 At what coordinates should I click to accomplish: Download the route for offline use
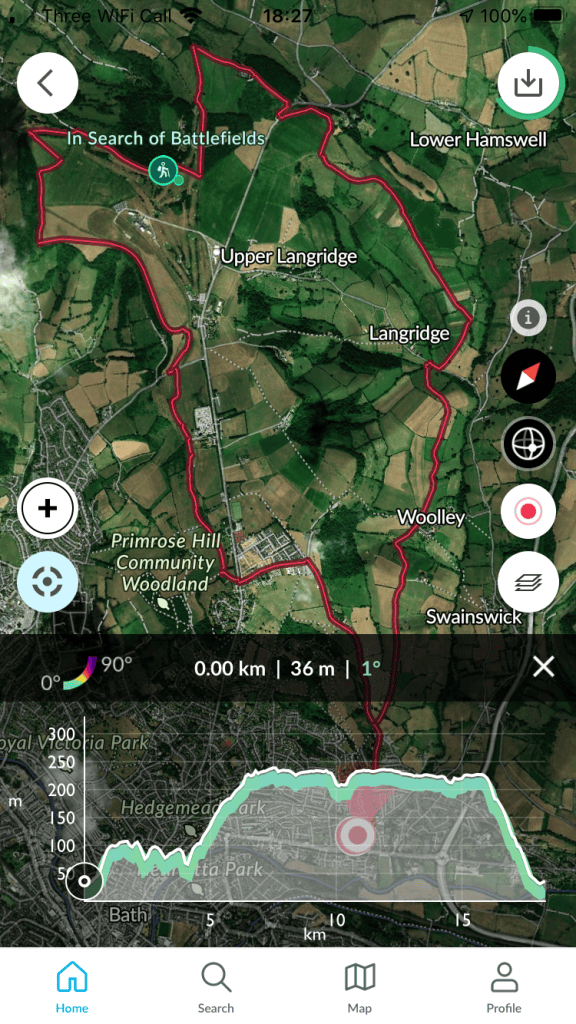coord(528,84)
